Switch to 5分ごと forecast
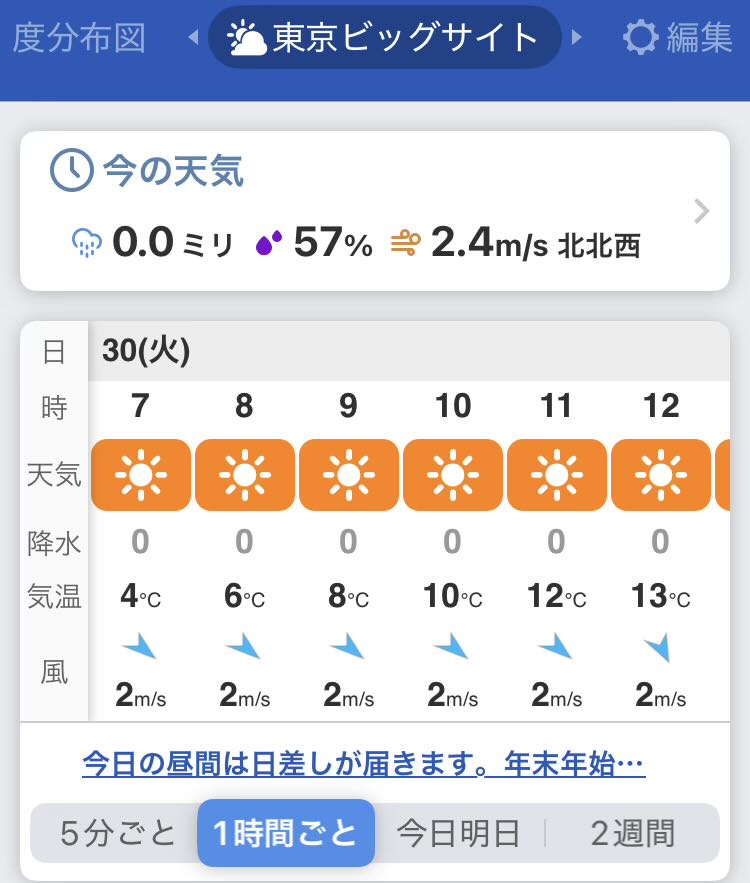Screen dimensions: 750x883 (117, 832)
